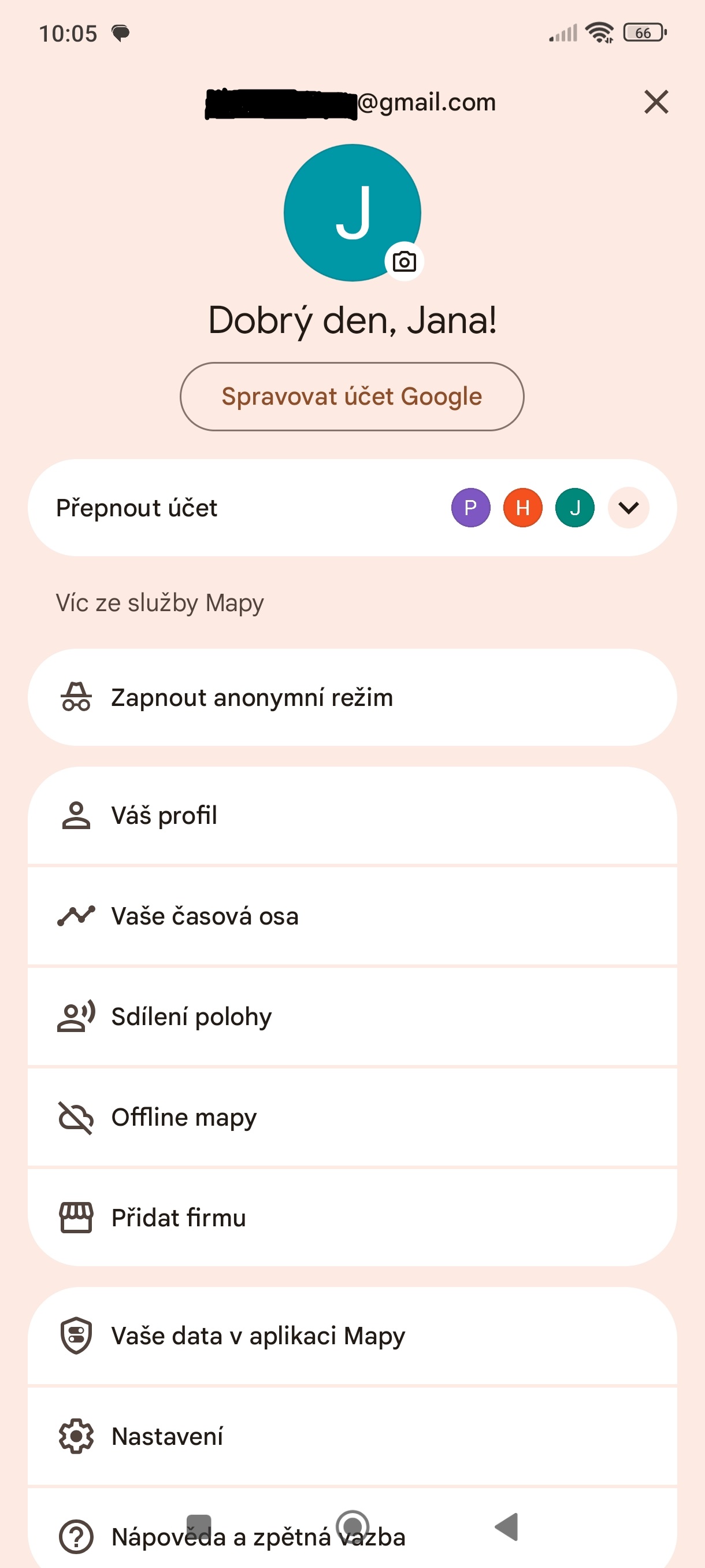
Task: Open Vaše časová osa
Action: 352,915
